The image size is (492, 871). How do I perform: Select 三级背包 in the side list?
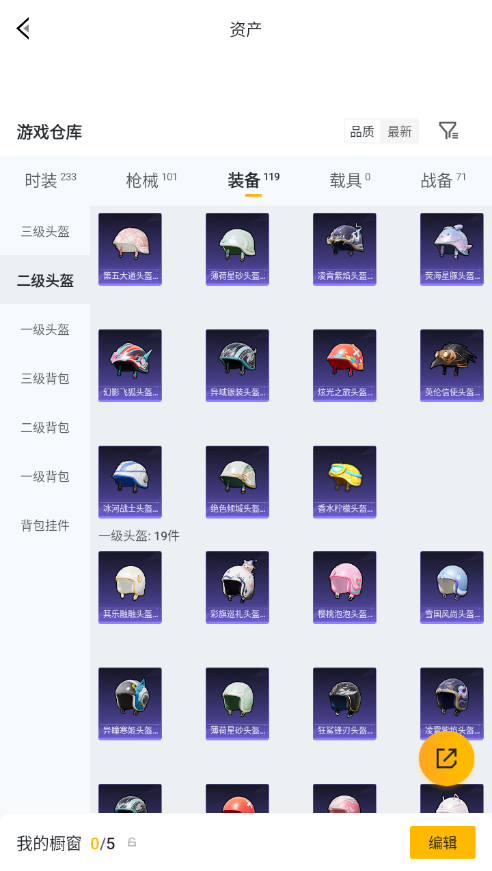(45, 378)
